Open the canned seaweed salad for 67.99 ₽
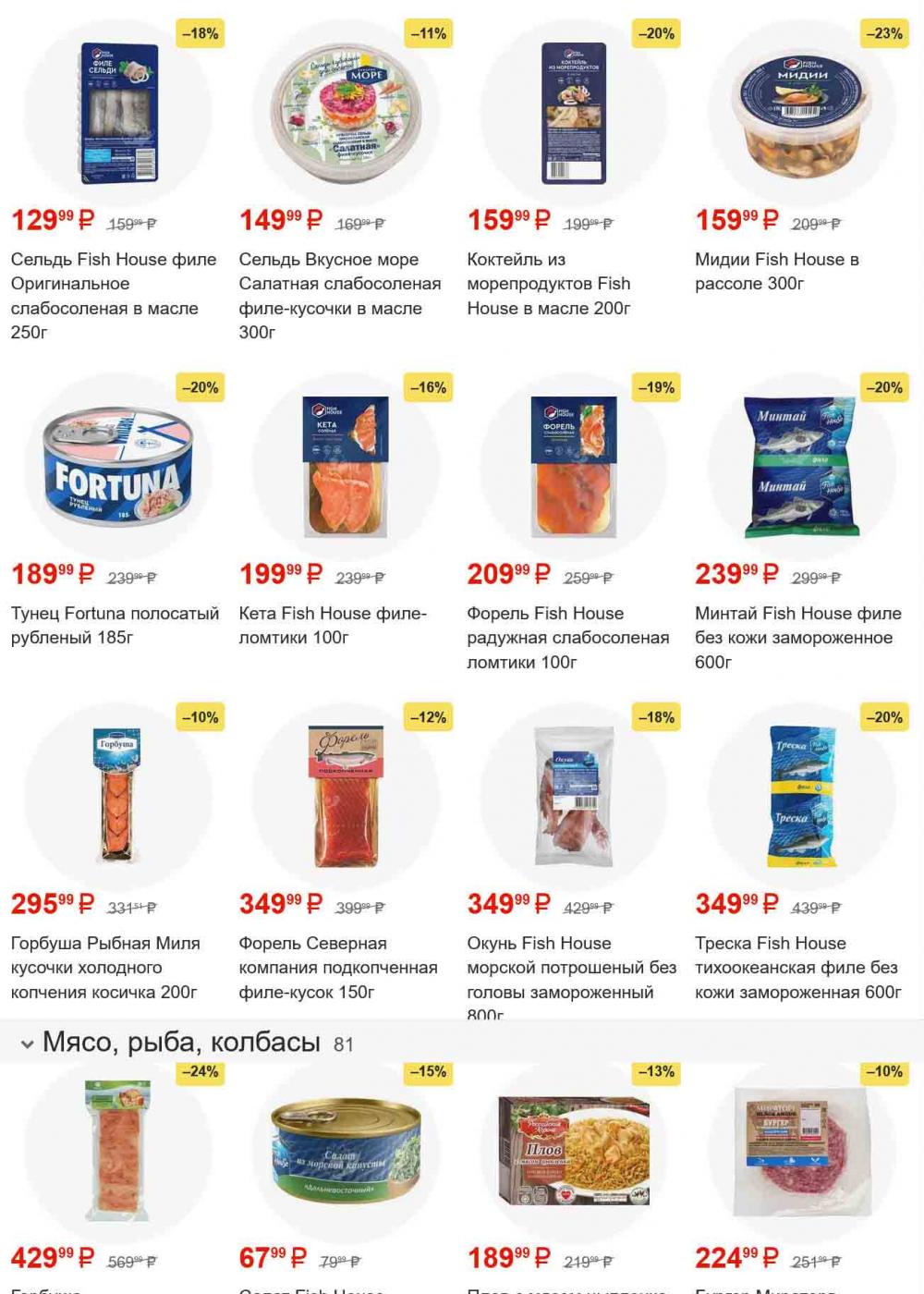This screenshot has width=924, height=1294. click(346, 1151)
